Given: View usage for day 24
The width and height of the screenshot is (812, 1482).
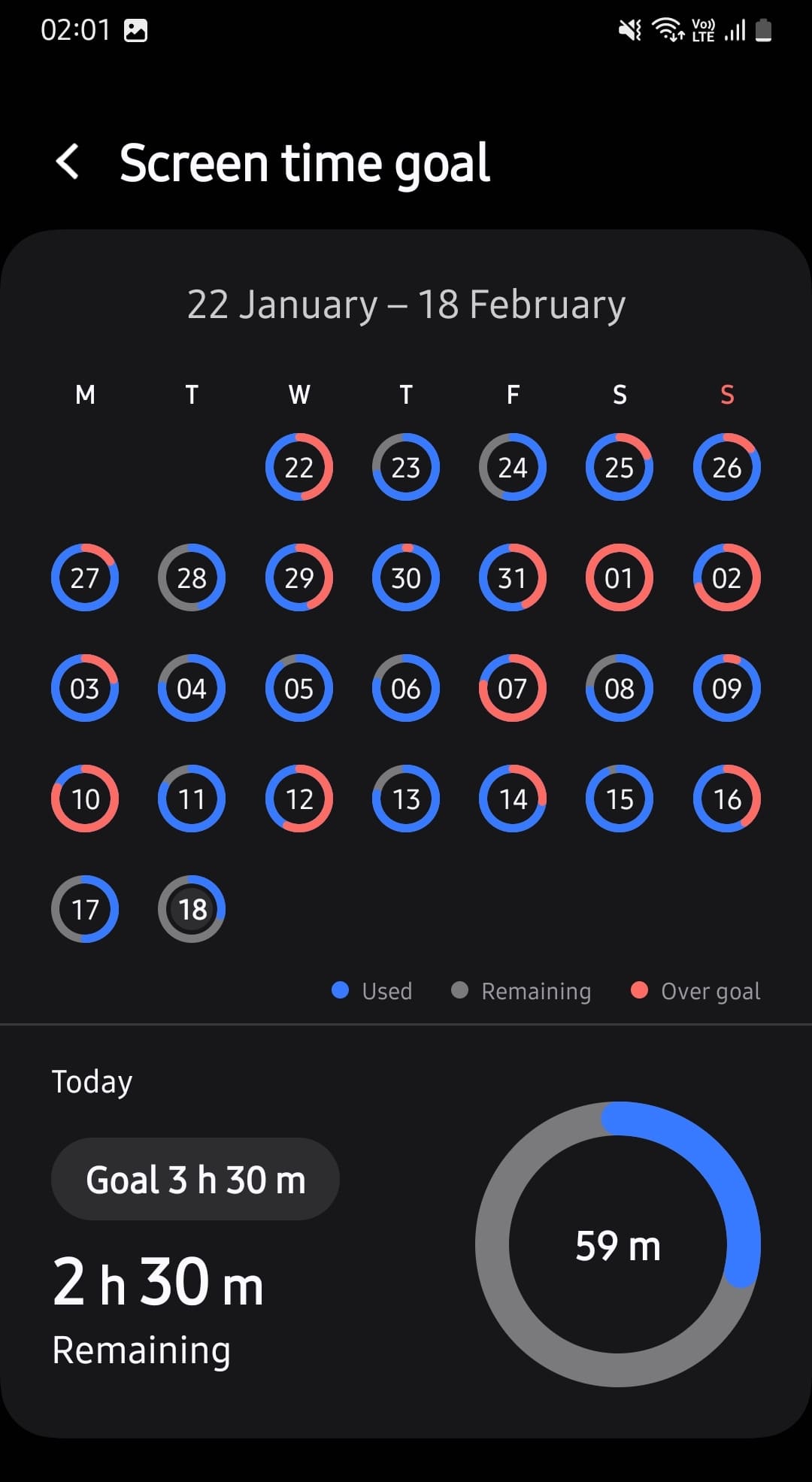Looking at the screenshot, I should point(512,467).
